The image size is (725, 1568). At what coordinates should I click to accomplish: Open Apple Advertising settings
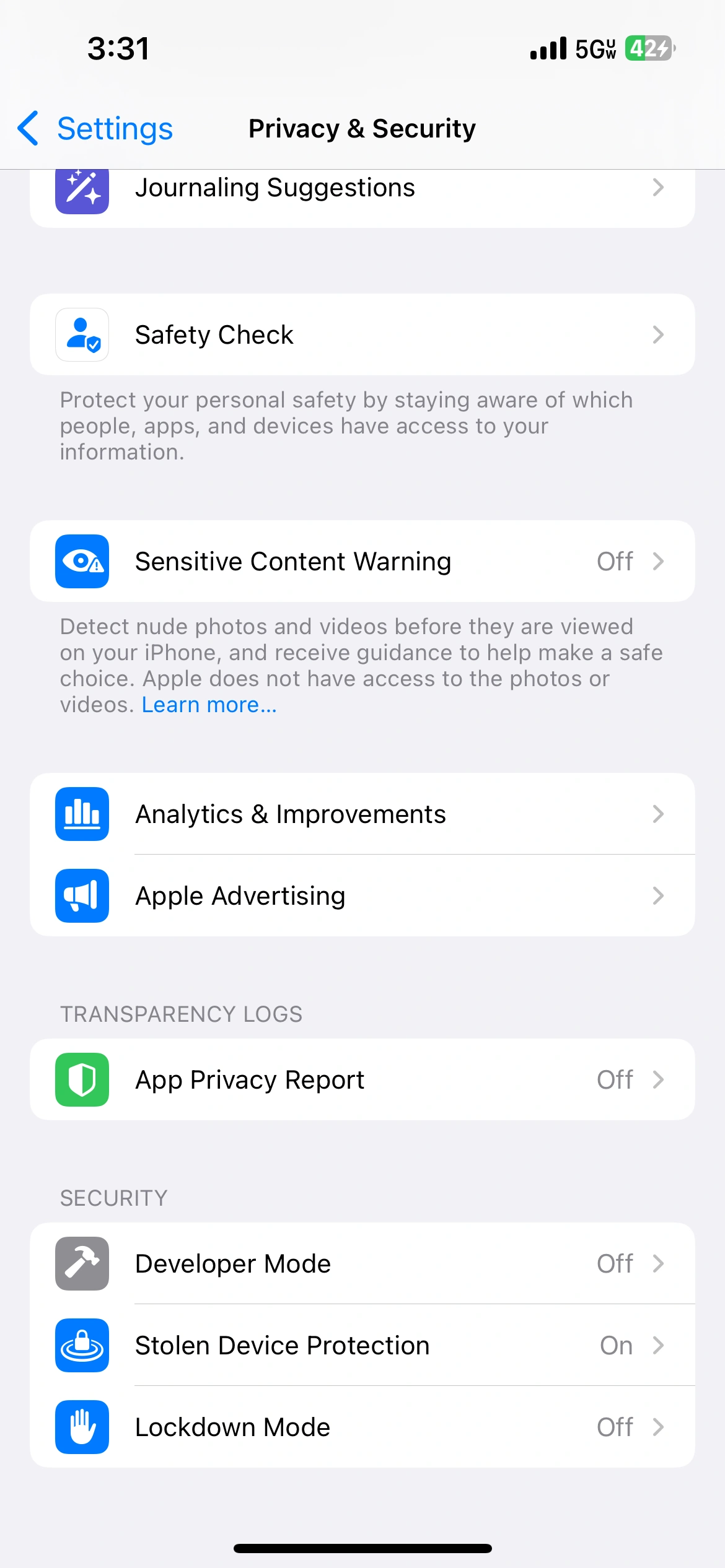point(362,895)
